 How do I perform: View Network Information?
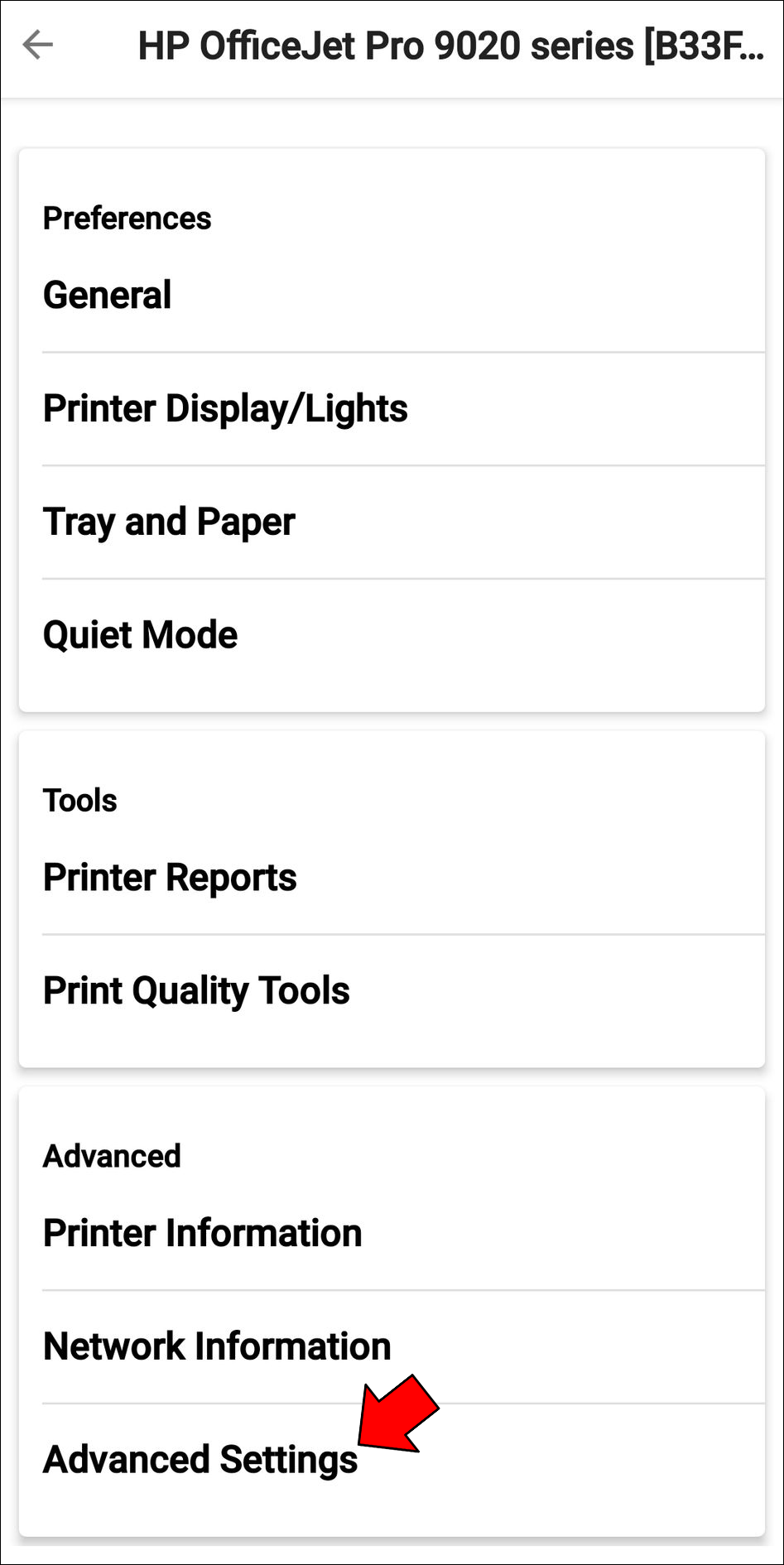pyautogui.click(x=217, y=1347)
